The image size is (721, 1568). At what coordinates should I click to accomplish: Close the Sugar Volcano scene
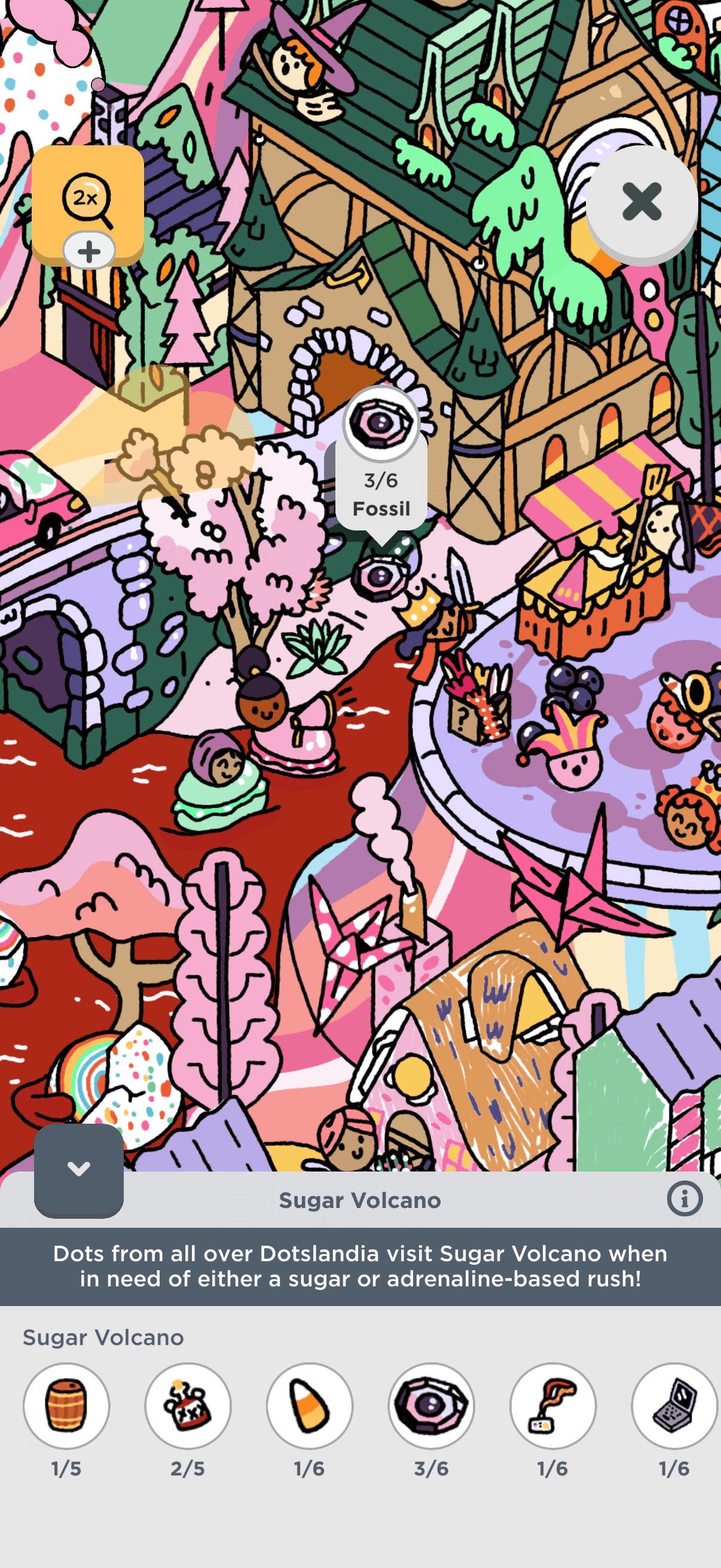[x=641, y=203]
